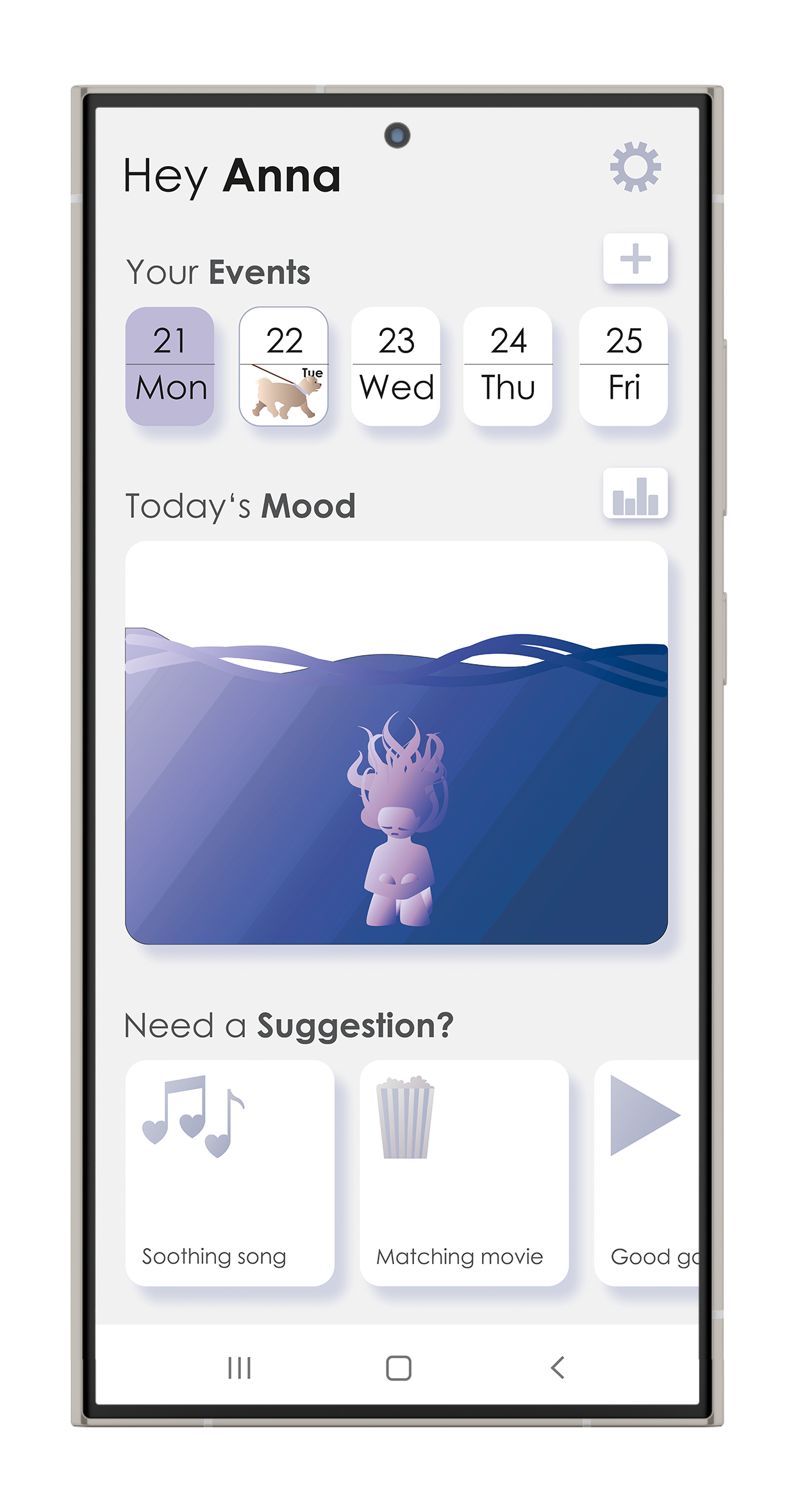Viewport: 798px width, 1512px height.
Task: Show recent apps
Action: pyautogui.click(x=239, y=1367)
